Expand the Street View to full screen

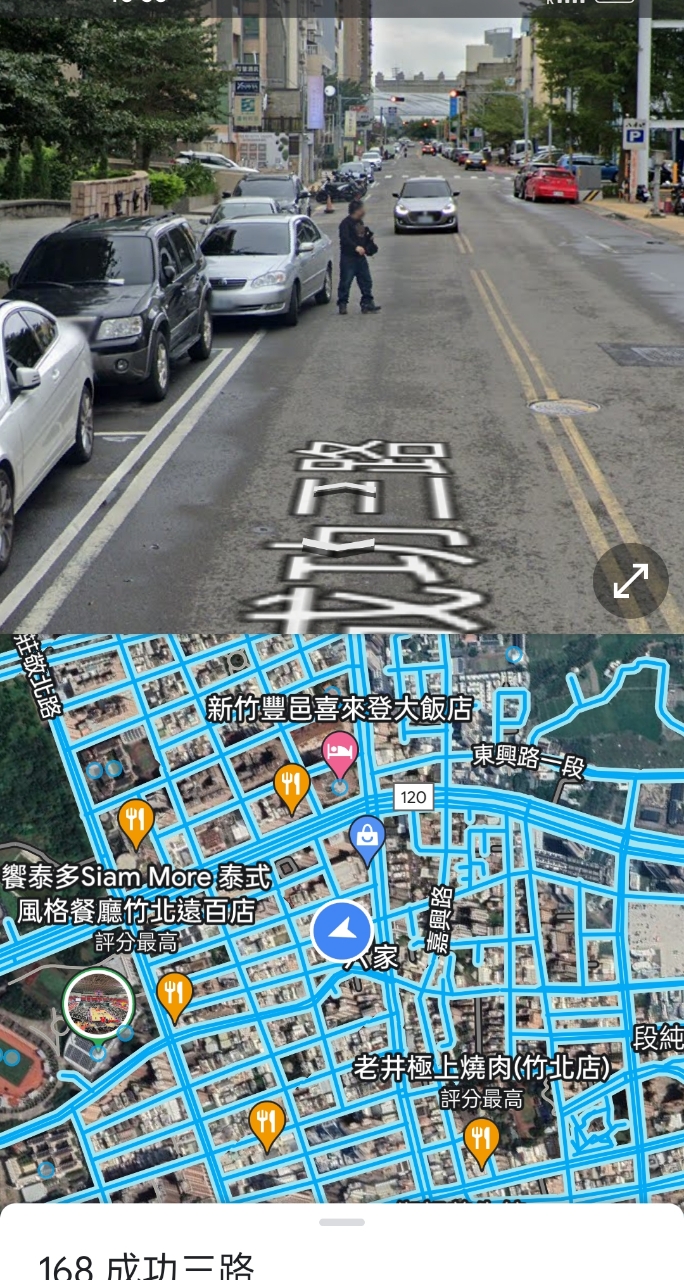point(630,580)
